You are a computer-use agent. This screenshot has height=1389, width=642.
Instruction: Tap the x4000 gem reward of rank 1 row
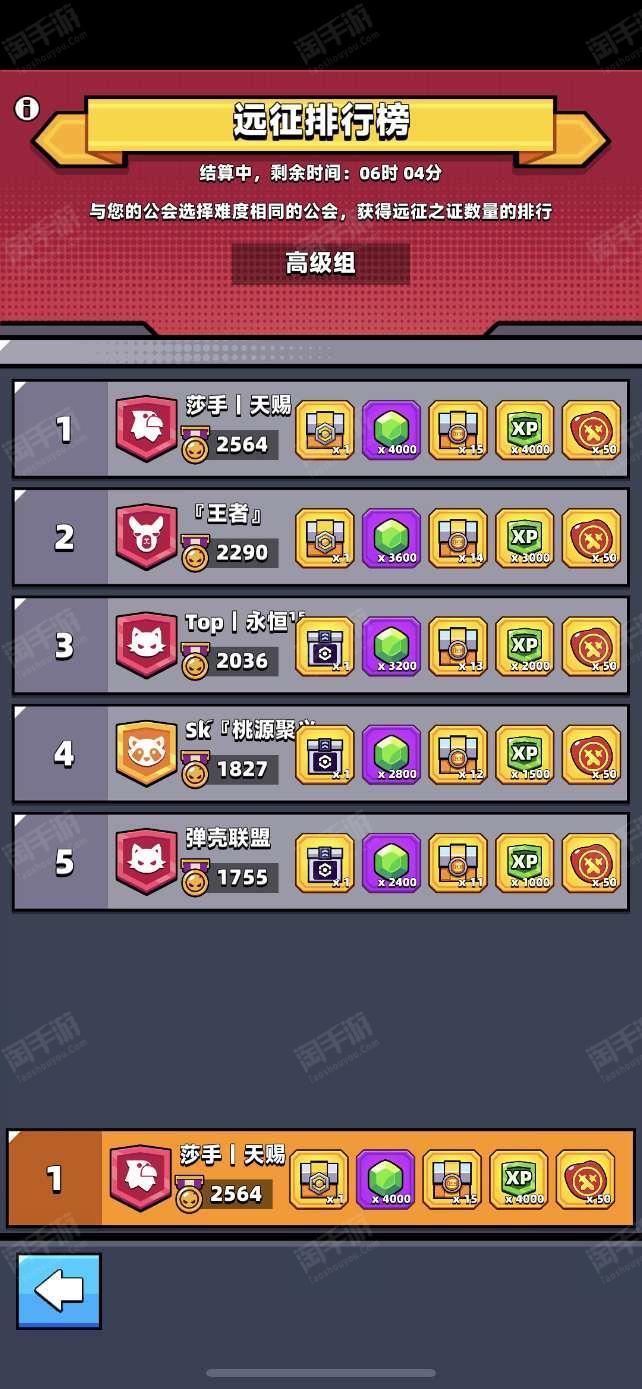tap(391, 430)
